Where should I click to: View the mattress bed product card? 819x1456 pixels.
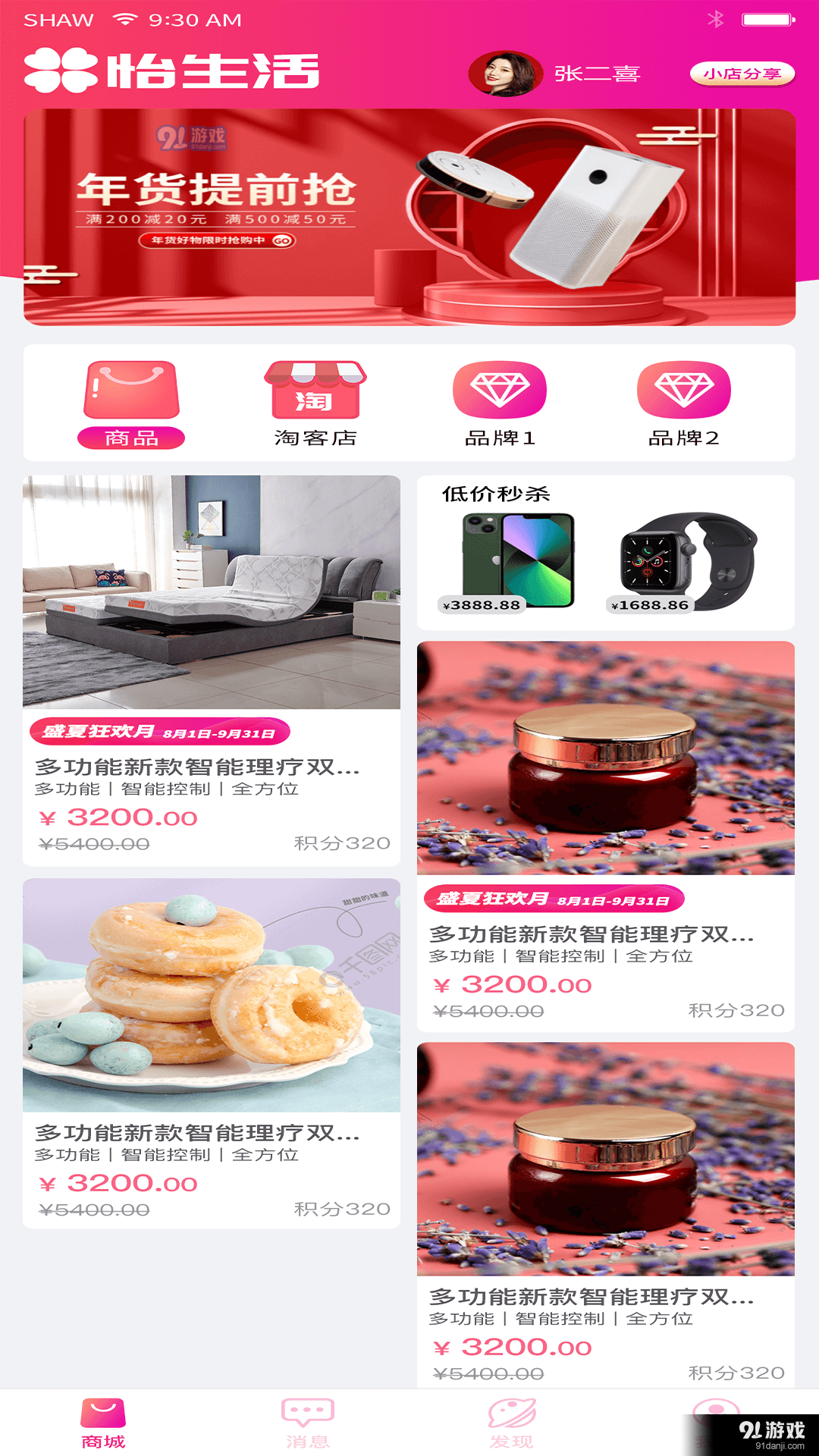[x=212, y=670]
